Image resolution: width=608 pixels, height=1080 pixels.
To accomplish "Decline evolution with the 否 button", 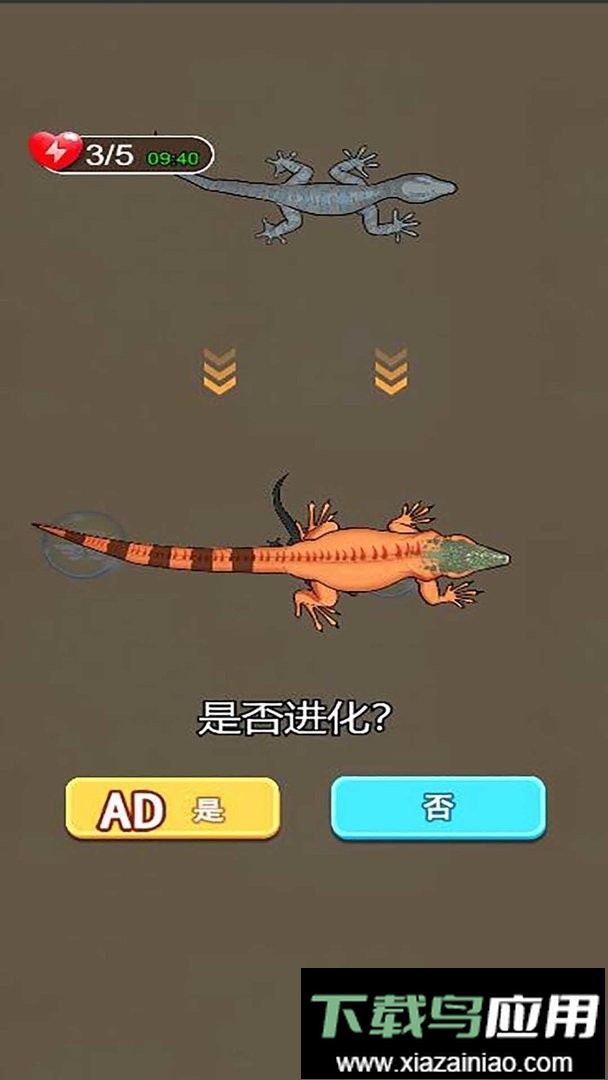I will (x=438, y=808).
